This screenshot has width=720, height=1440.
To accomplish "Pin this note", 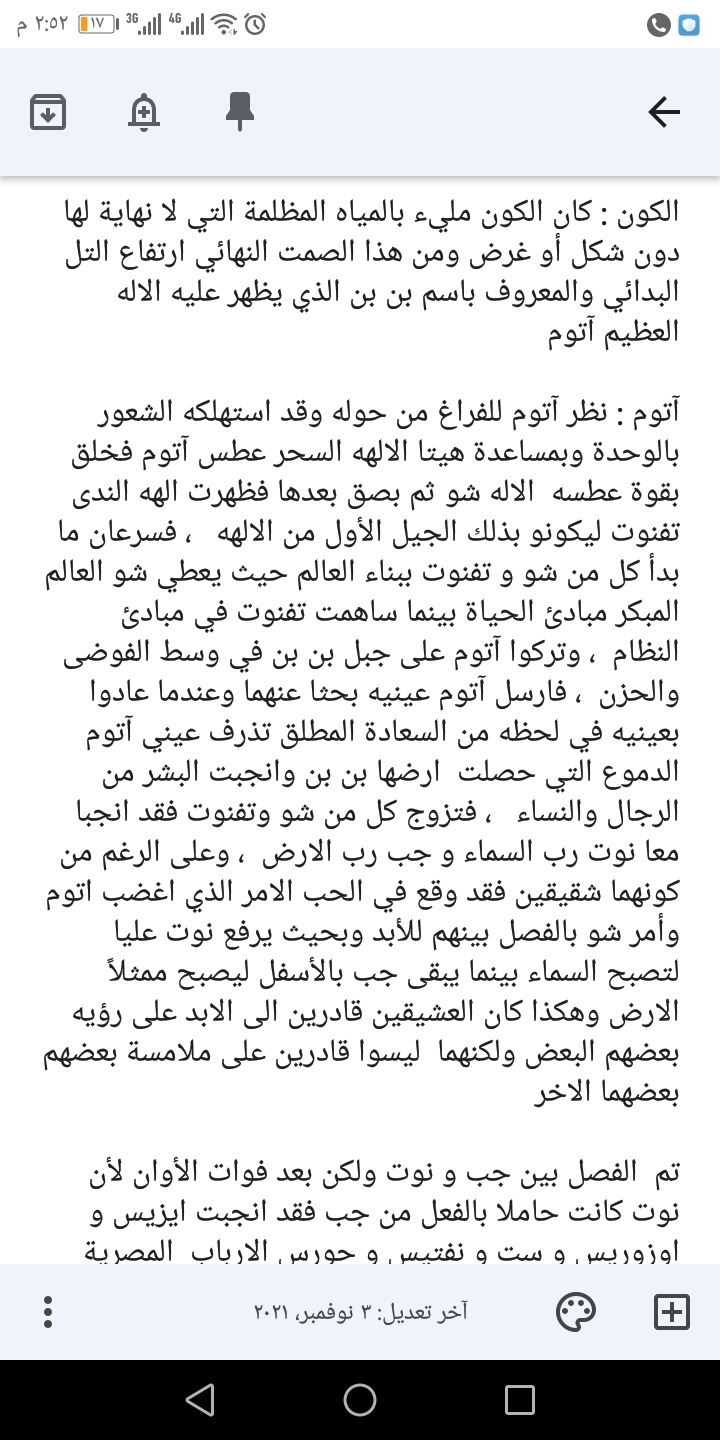I will point(240,112).
